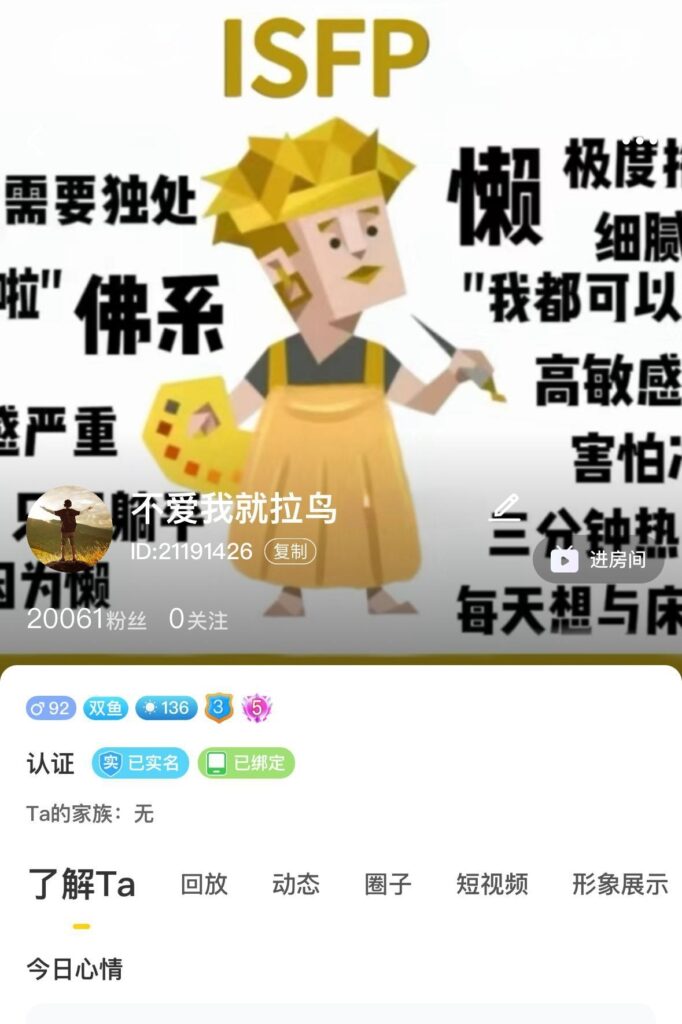View the 0 关注 following list
This screenshot has height=1024, width=682.
tap(198, 619)
